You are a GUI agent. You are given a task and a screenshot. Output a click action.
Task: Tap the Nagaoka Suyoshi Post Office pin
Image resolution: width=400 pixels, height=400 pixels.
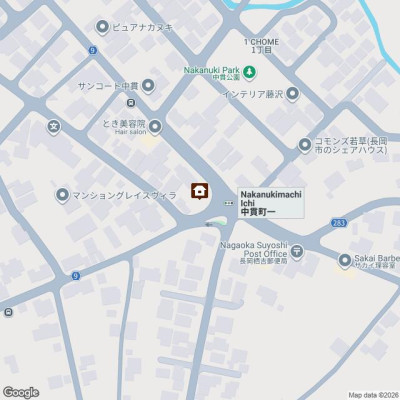click(x=297, y=250)
